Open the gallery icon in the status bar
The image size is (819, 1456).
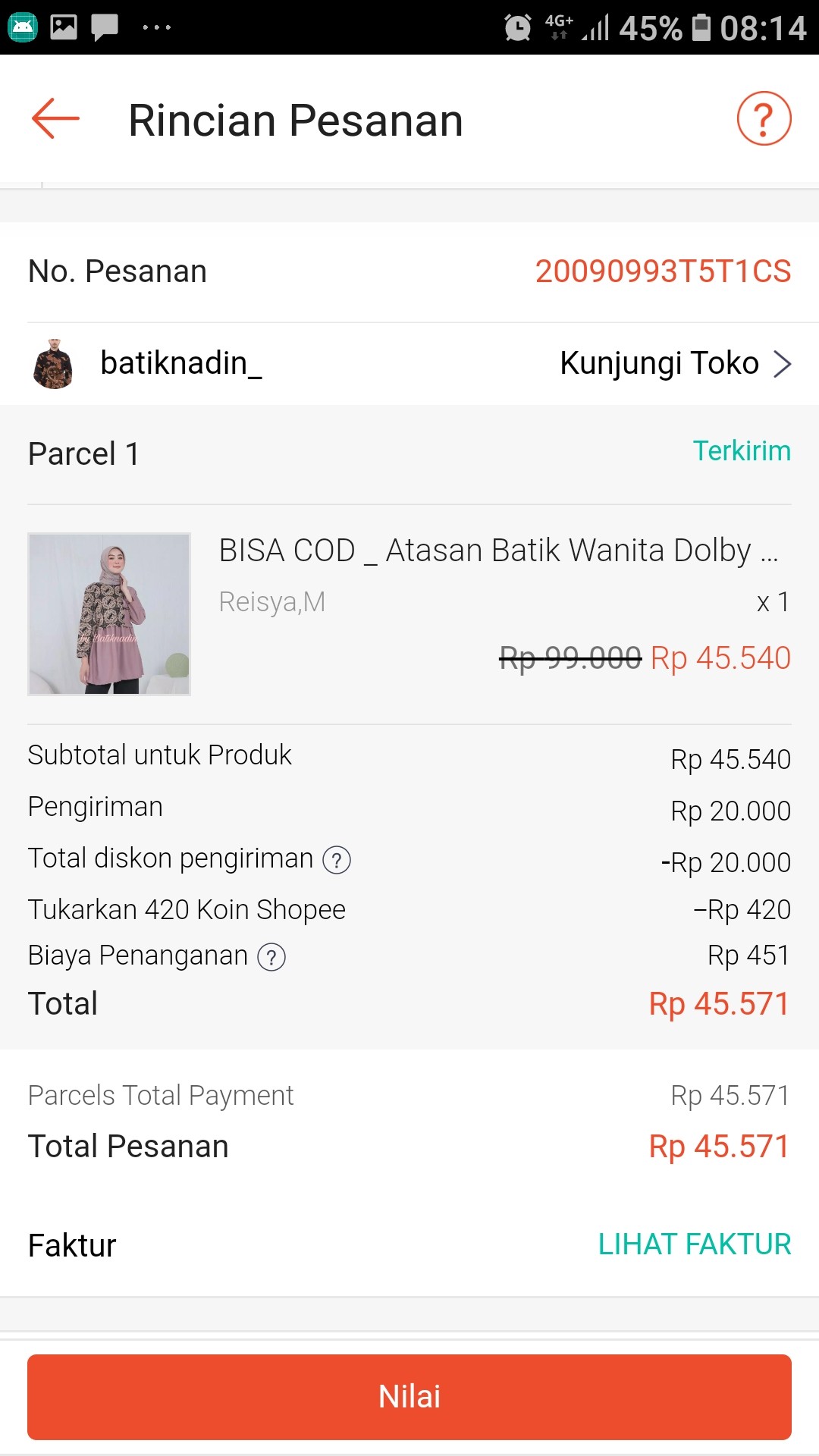point(63,25)
